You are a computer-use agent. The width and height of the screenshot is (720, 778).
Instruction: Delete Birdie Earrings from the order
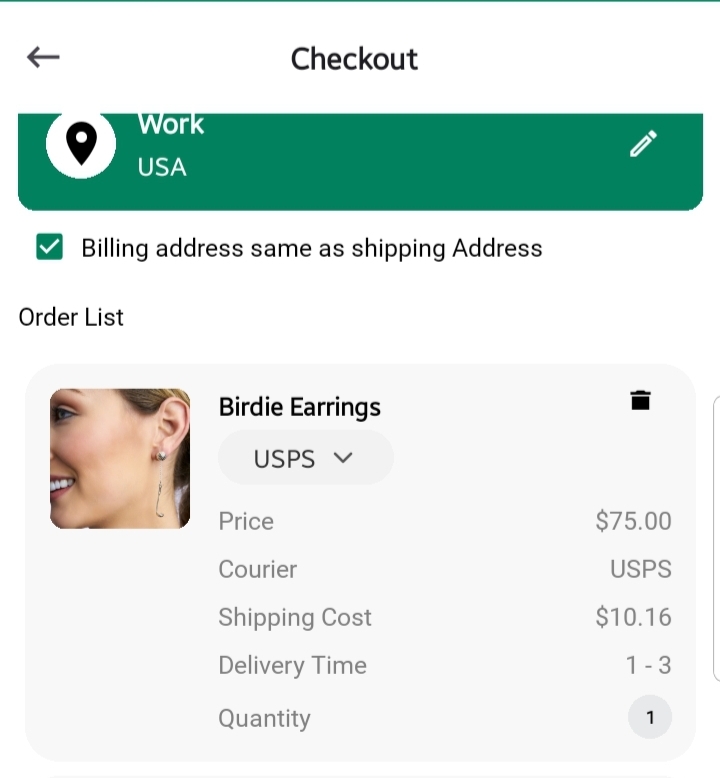pyautogui.click(x=641, y=400)
